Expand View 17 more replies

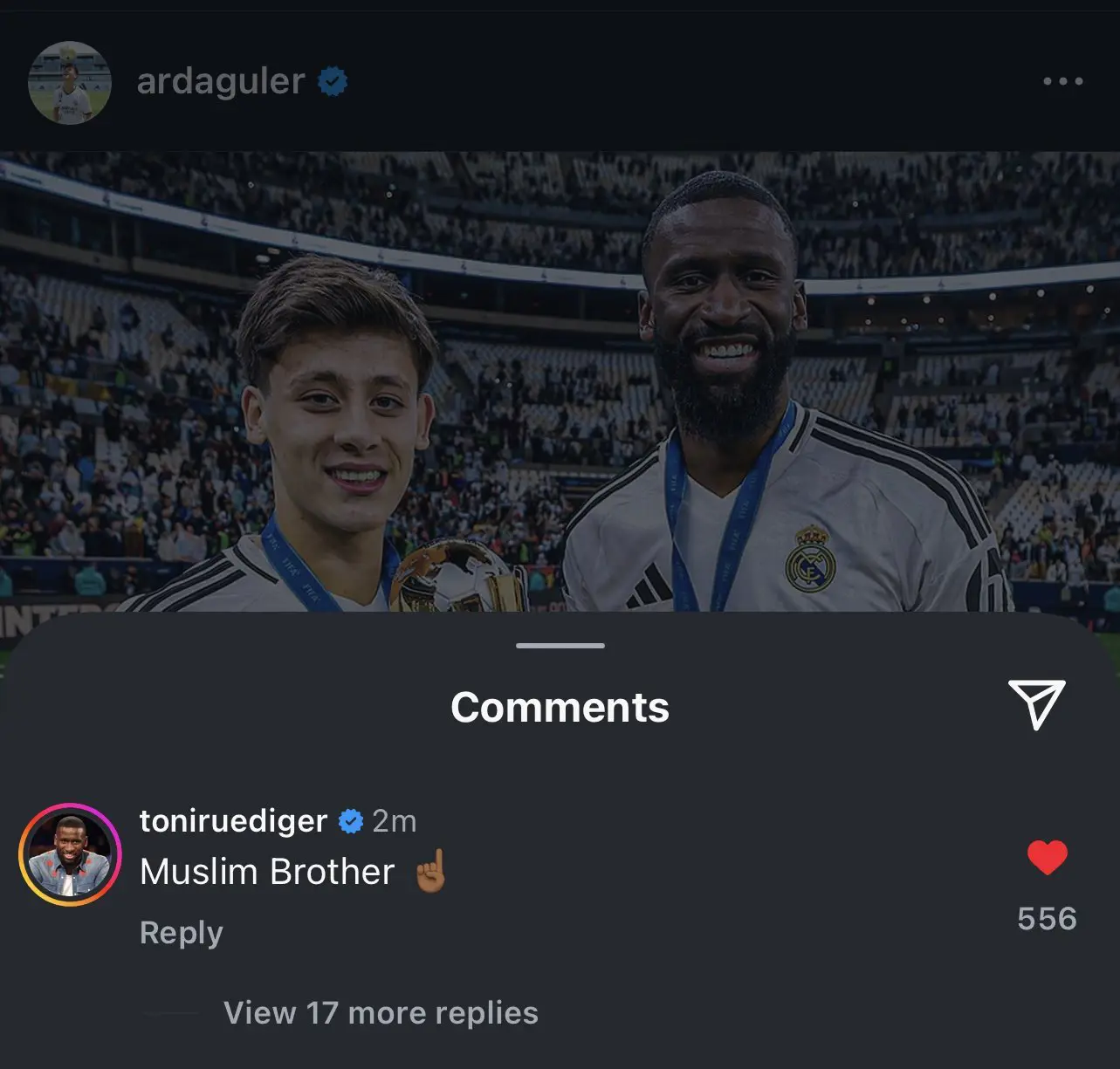(381, 1012)
